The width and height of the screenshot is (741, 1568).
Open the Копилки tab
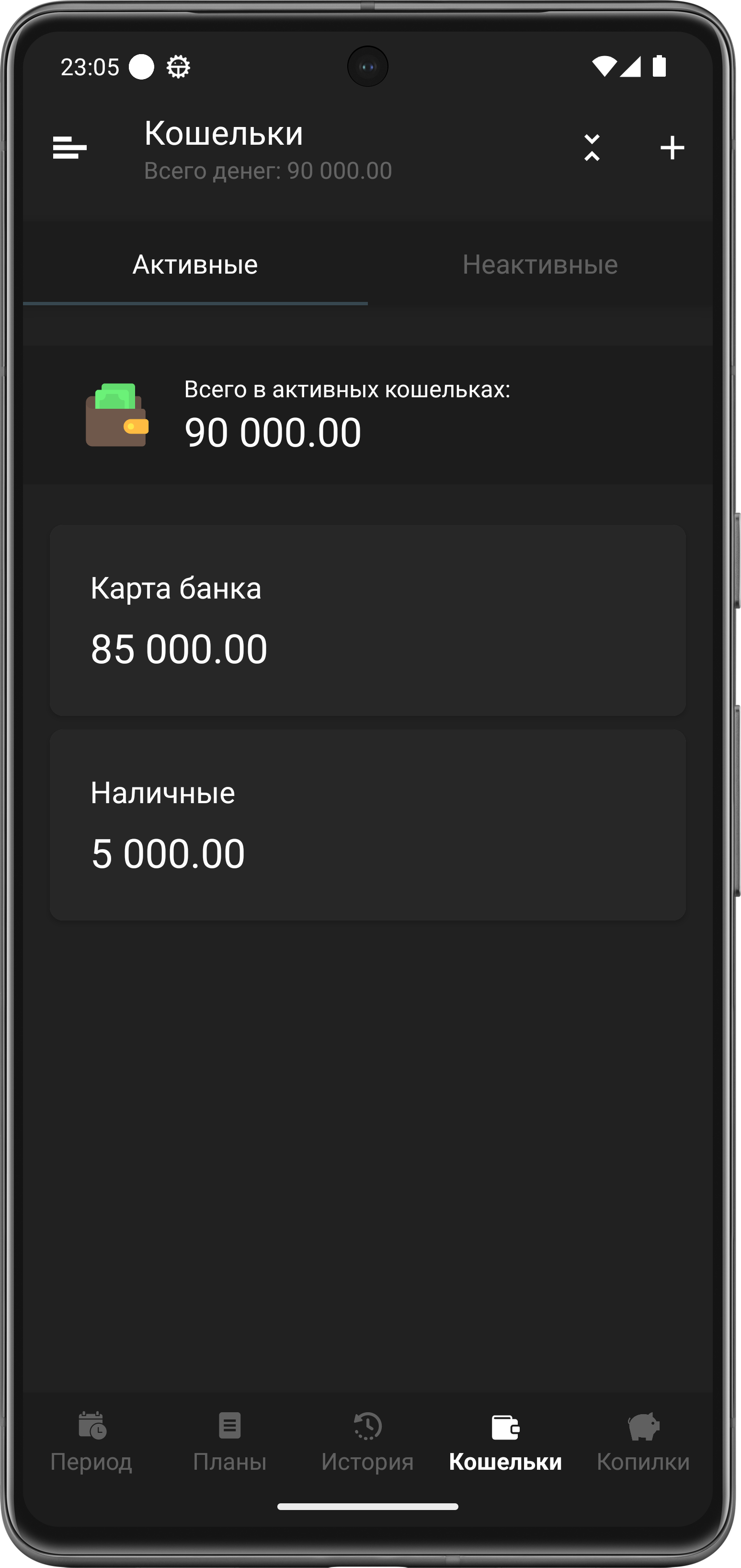(643, 1442)
